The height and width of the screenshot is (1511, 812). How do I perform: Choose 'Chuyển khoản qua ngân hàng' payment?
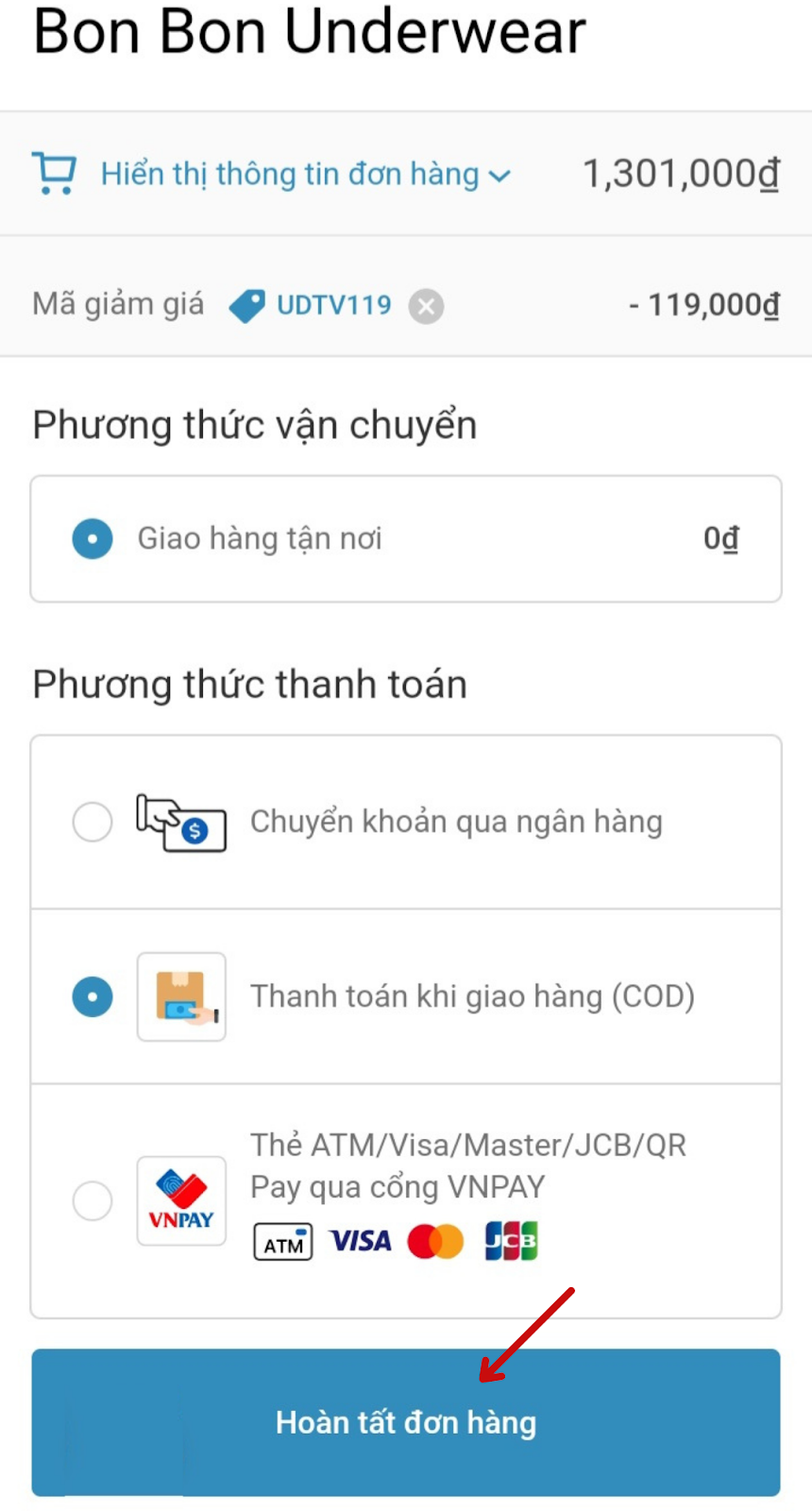coord(406,822)
